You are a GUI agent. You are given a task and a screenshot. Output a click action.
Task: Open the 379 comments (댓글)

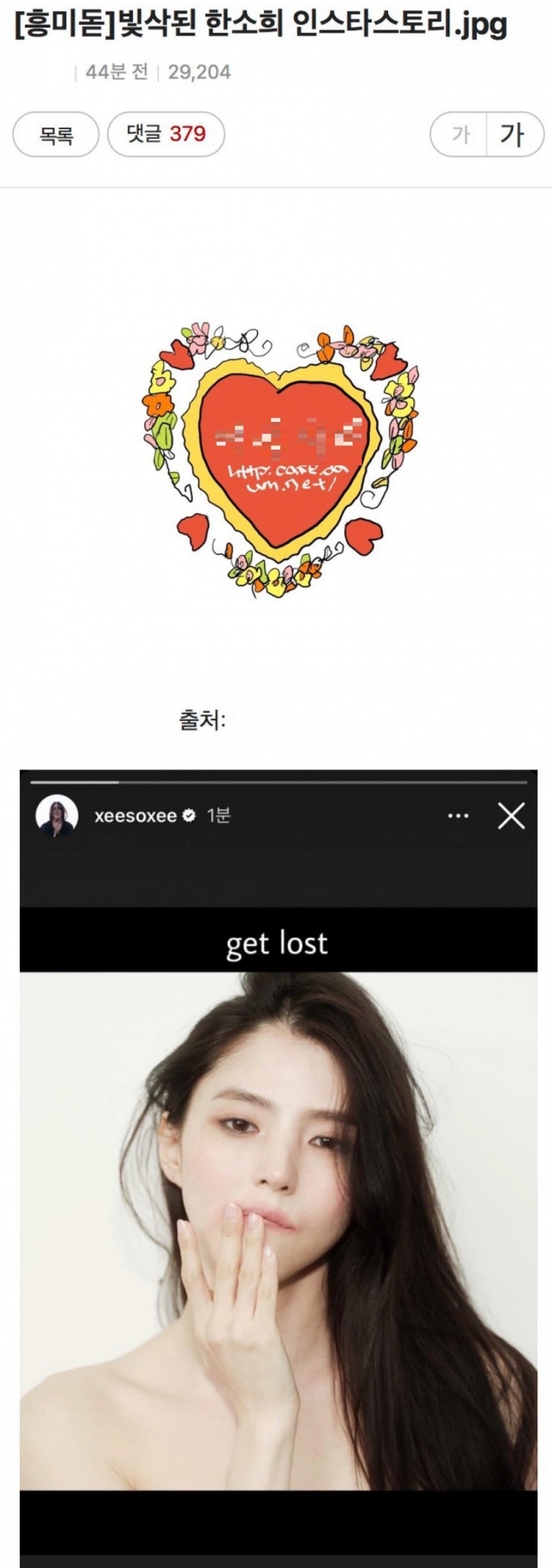pyautogui.click(x=166, y=135)
